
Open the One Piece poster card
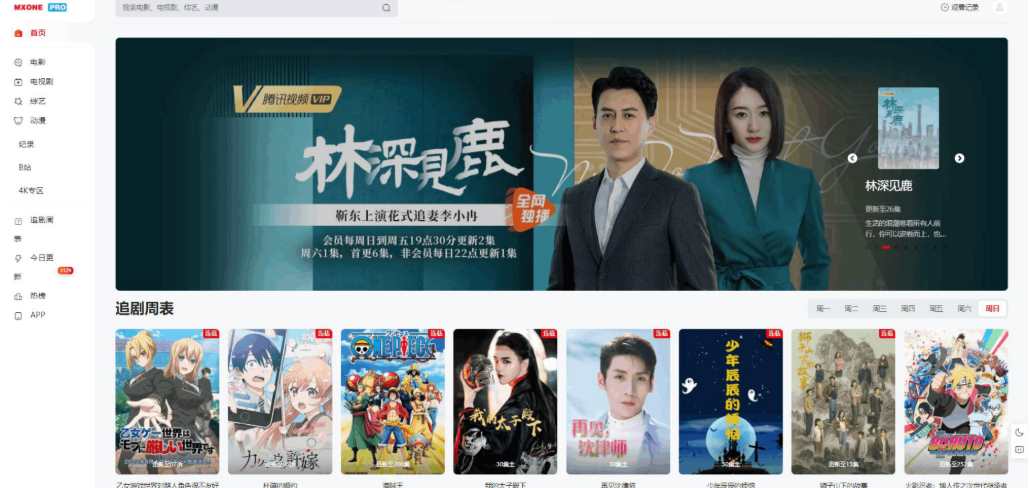pyautogui.click(x=392, y=402)
